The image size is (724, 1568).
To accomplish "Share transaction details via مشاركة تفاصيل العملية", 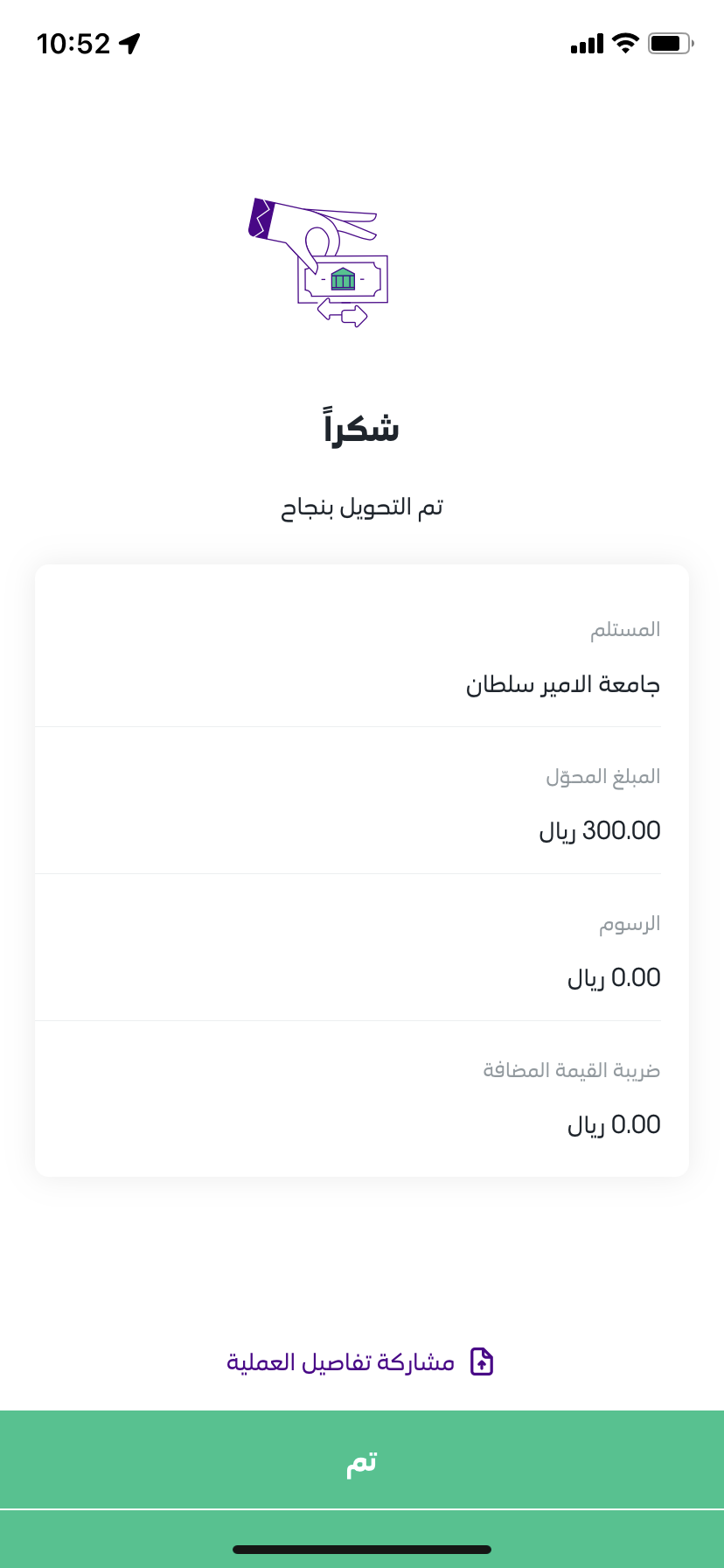I will [360, 1362].
